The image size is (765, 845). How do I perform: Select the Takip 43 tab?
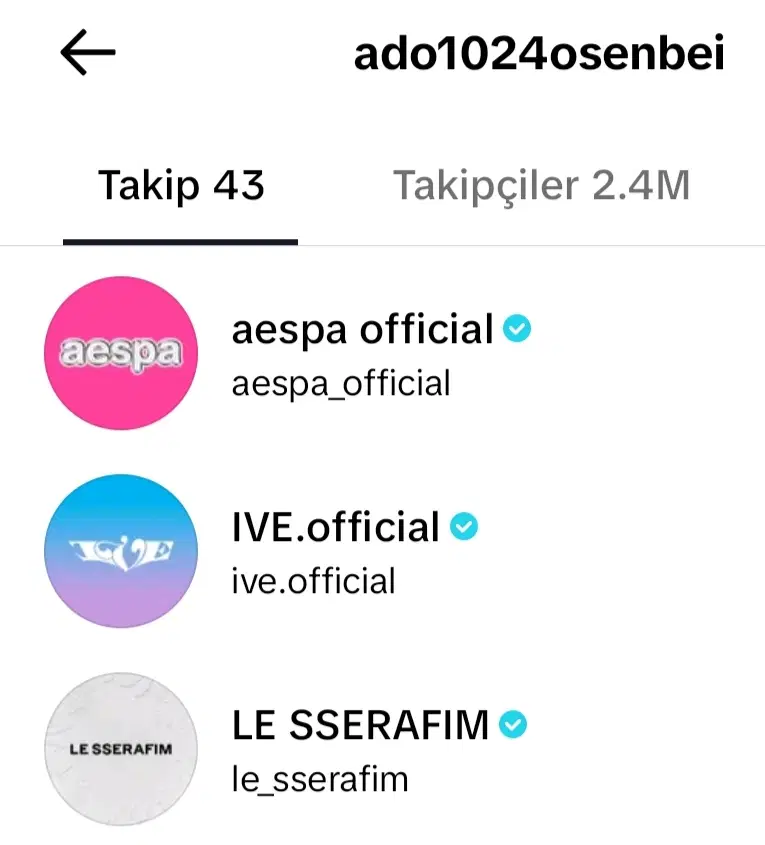[181, 186]
